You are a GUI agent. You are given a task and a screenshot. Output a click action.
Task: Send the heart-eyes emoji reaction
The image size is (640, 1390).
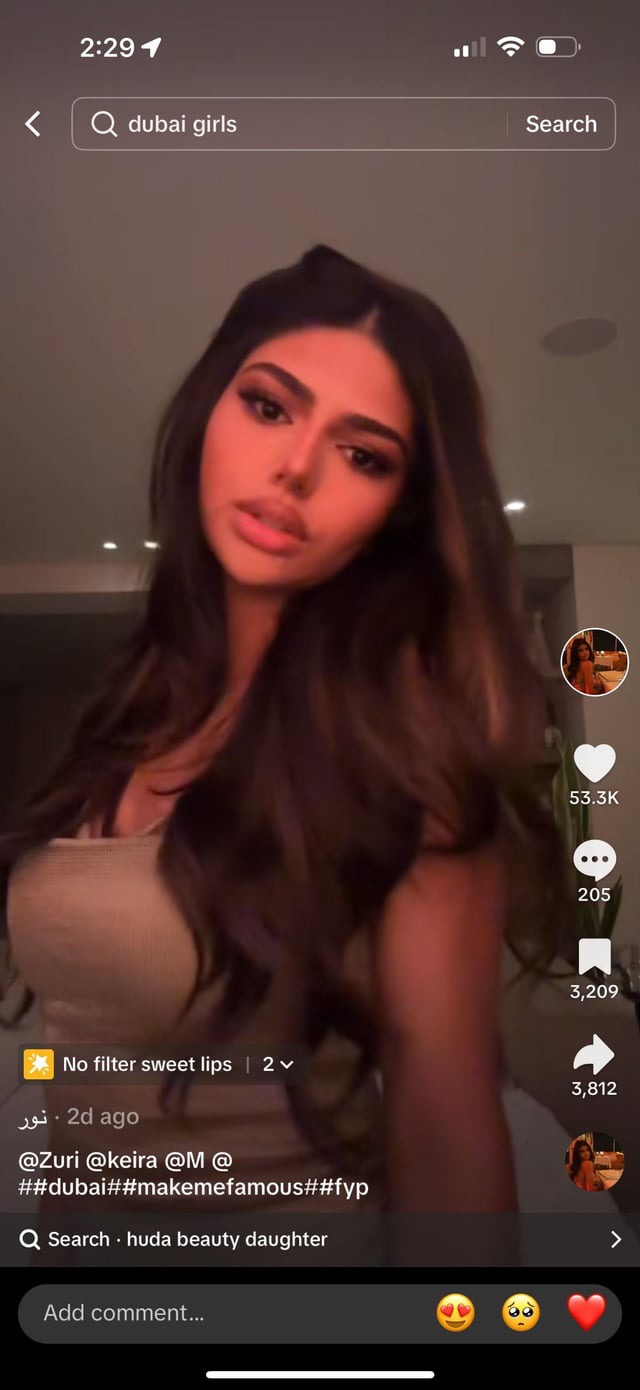point(456,1313)
